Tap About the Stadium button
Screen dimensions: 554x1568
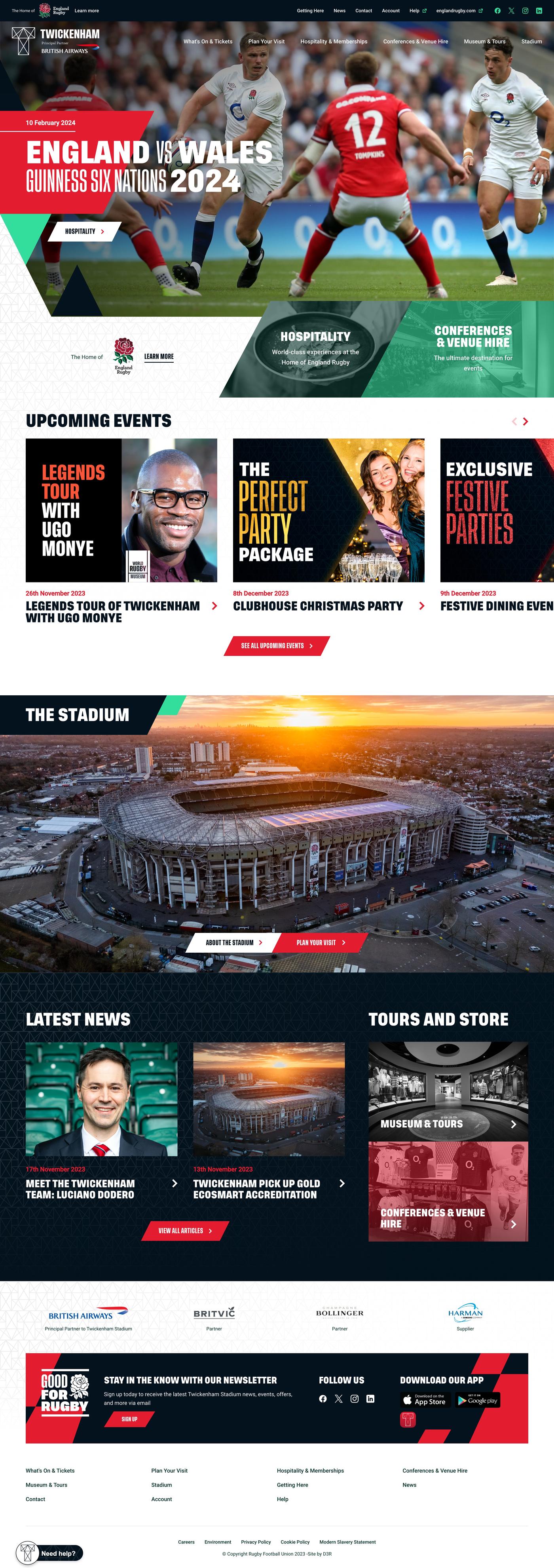(233, 942)
